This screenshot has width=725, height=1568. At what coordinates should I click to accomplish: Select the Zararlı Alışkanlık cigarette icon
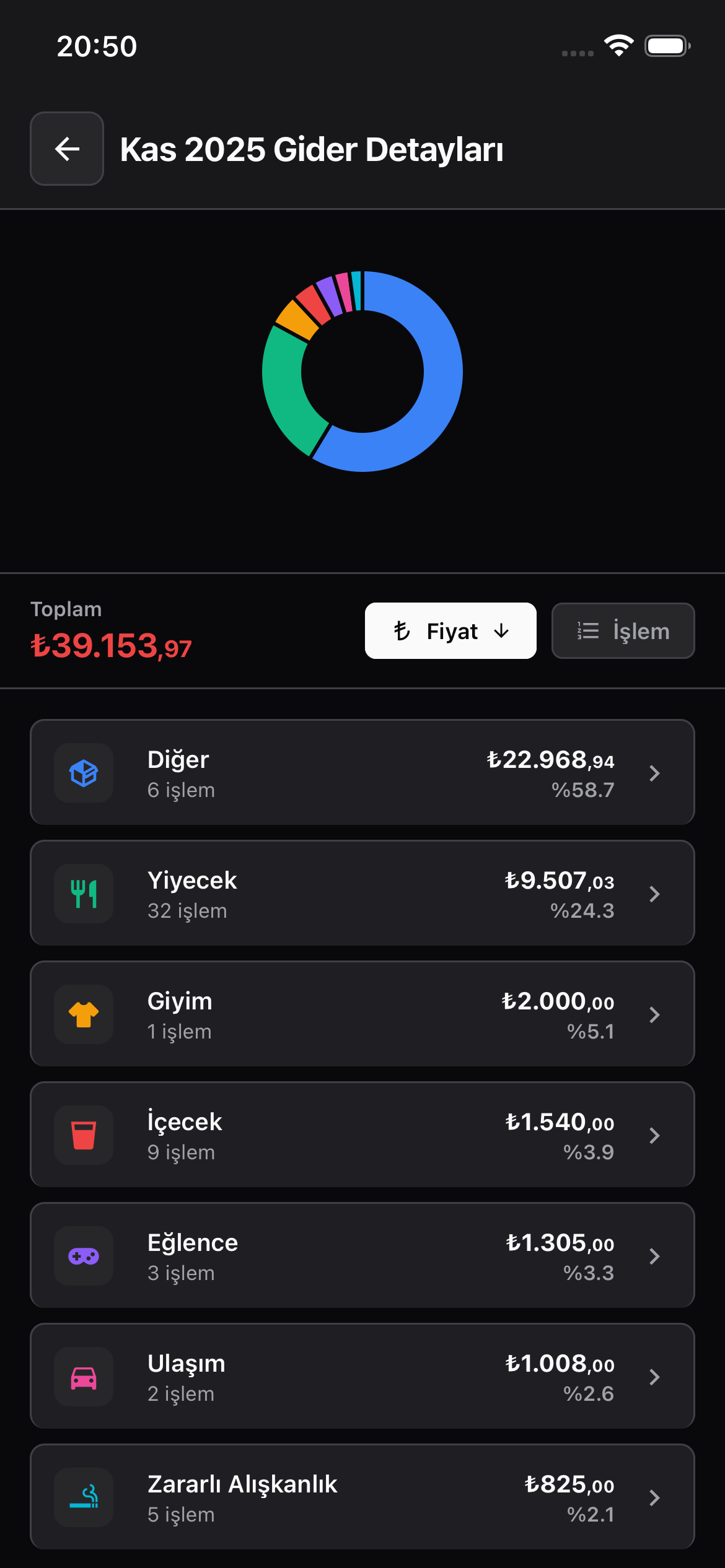pos(84,1497)
